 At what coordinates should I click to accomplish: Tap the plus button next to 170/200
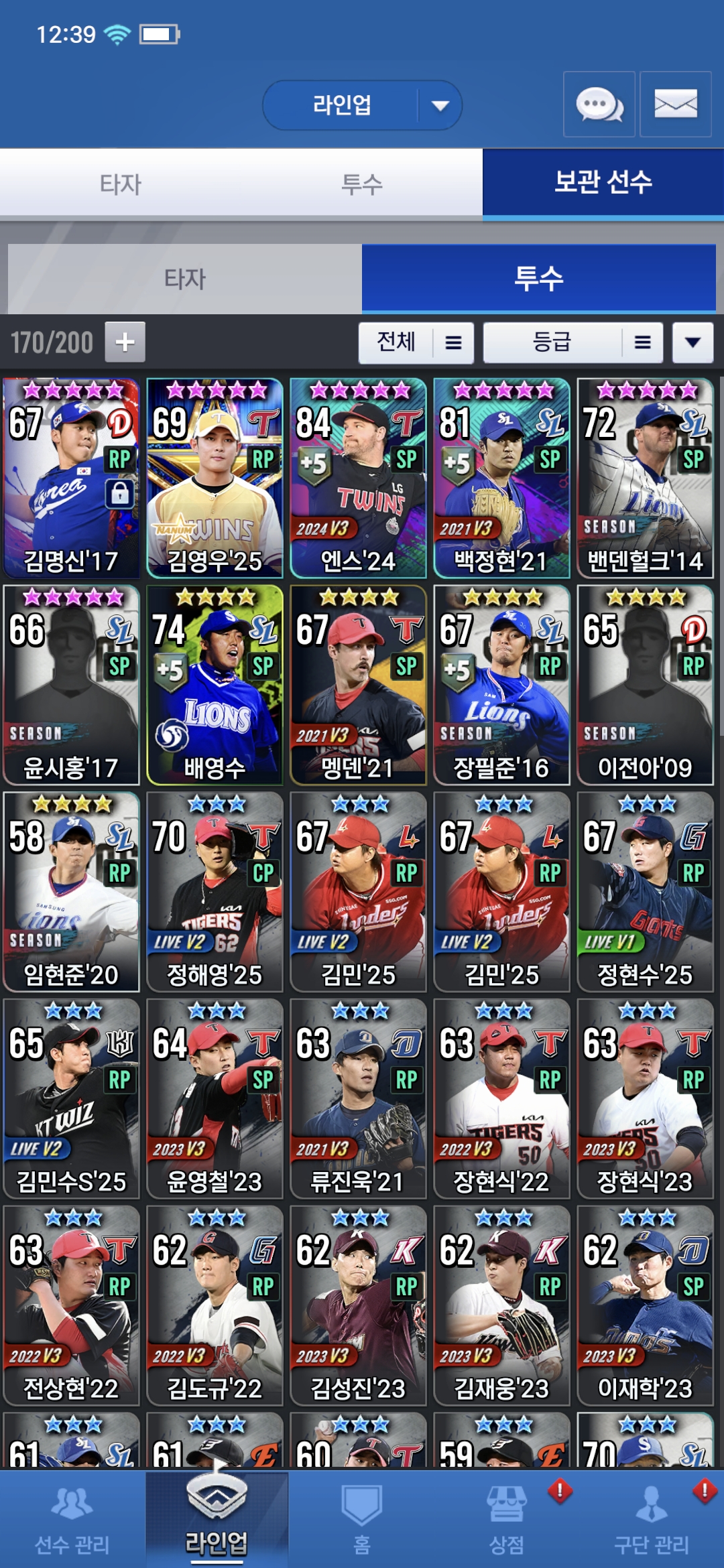pyautogui.click(x=125, y=342)
